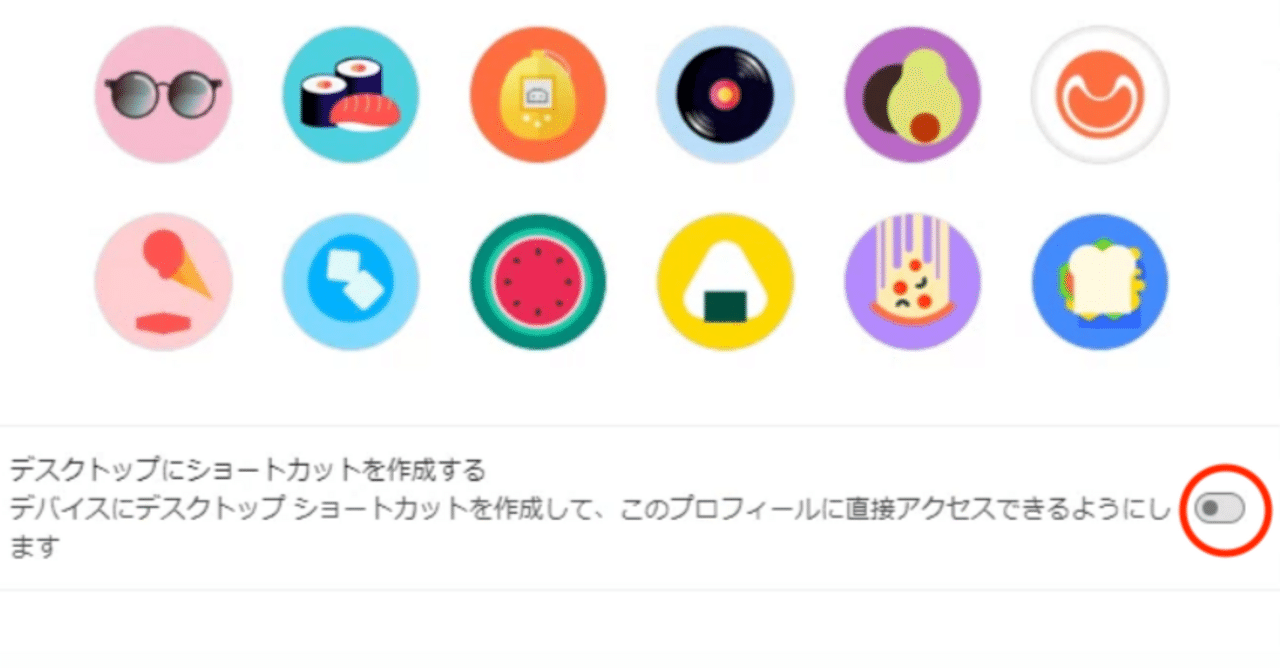1280x670 pixels.
Task: Choose the pizza avatar
Action: (913, 282)
